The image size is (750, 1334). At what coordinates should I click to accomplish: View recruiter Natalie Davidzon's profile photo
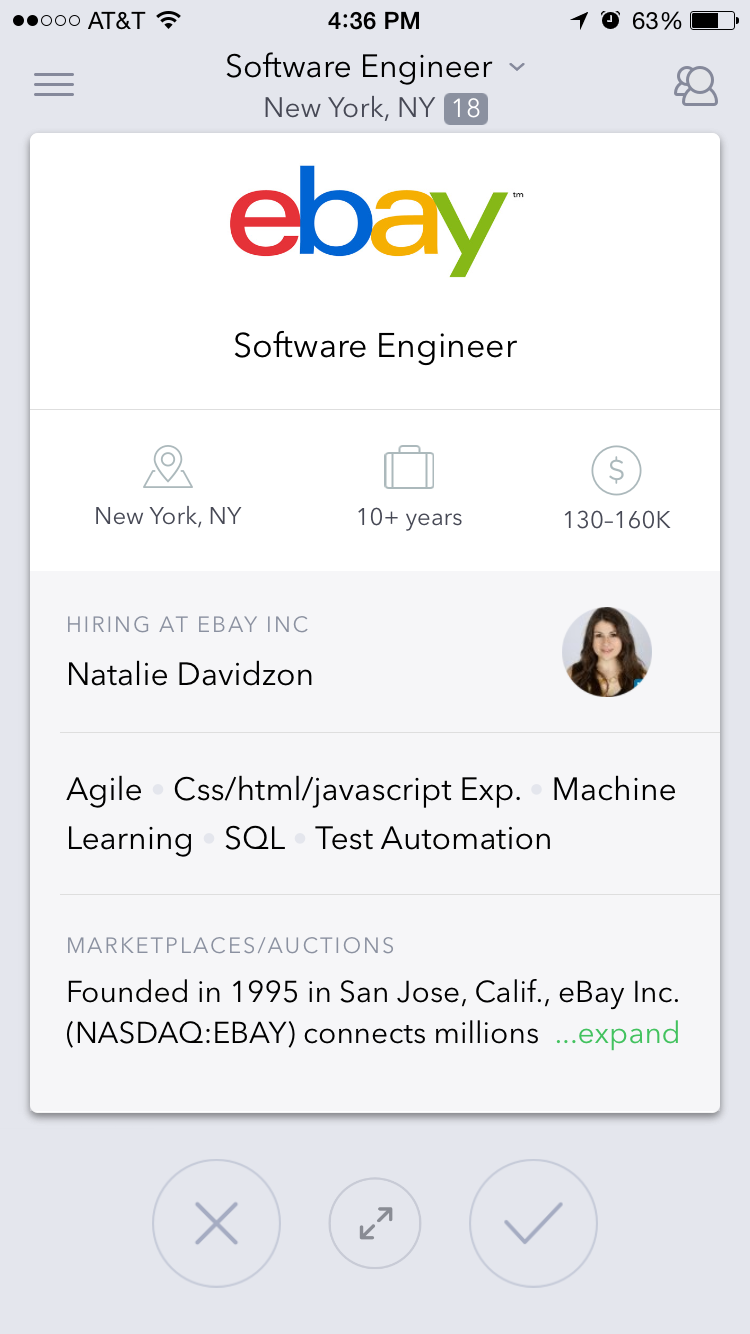[x=607, y=651]
